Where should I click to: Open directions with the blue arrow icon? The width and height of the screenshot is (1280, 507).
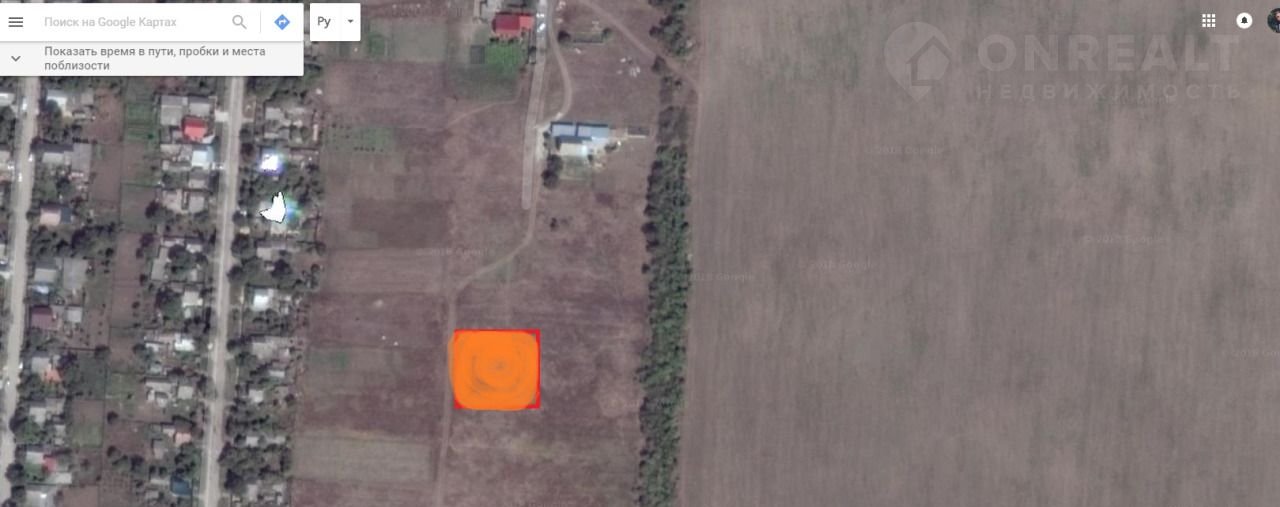point(282,21)
